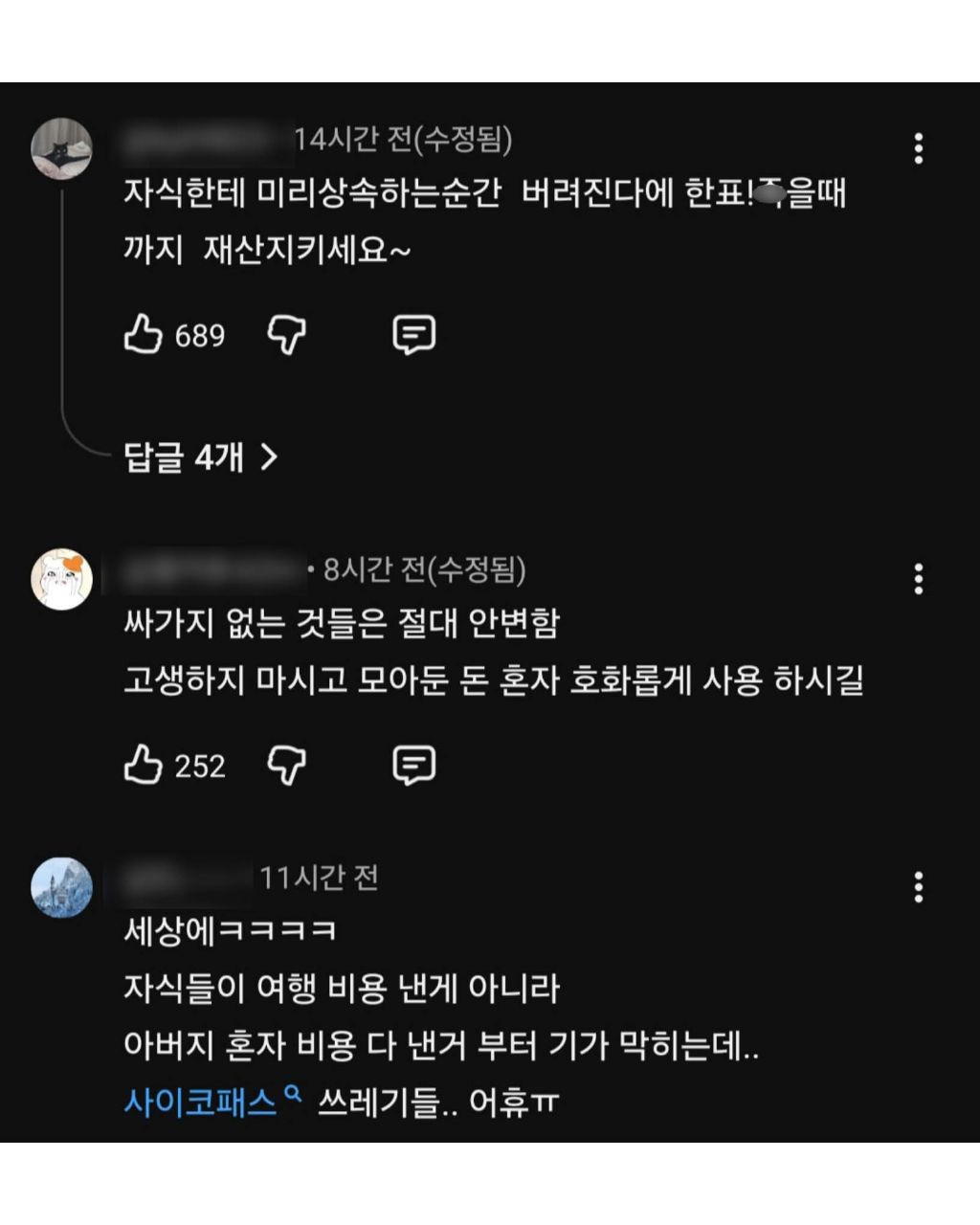Viewport: 980px width, 1225px height.
Task: Like the comment with 689 likes
Action: coord(144,335)
